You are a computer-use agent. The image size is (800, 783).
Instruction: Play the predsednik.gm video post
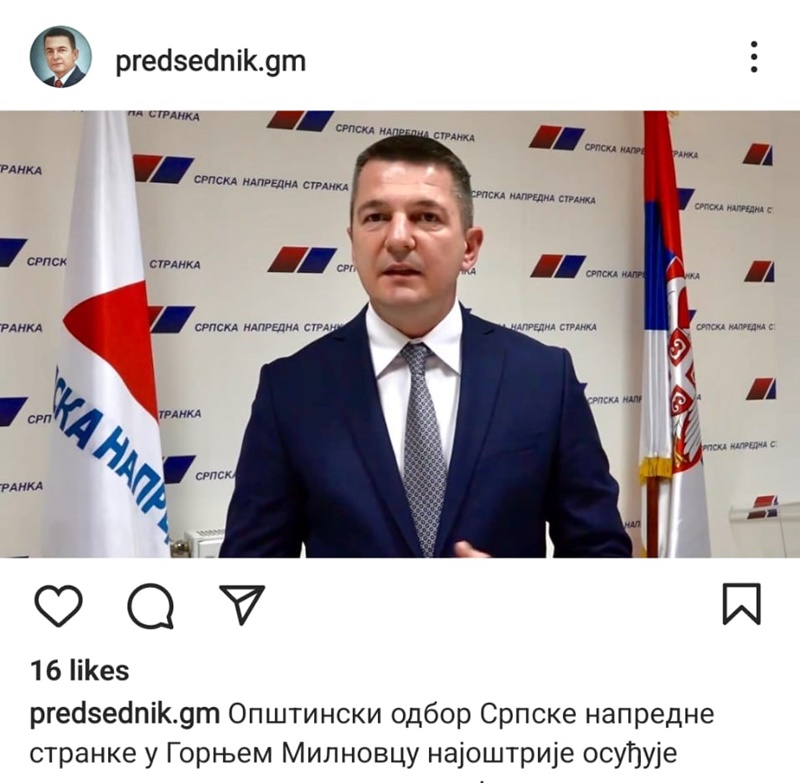(400, 334)
